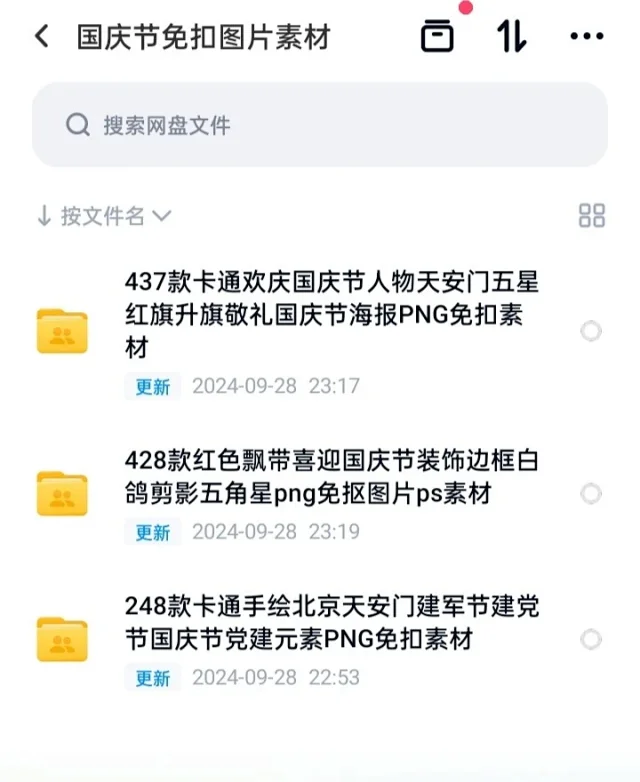
Task: Switch to grid view layout
Action: pyautogui.click(x=592, y=215)
